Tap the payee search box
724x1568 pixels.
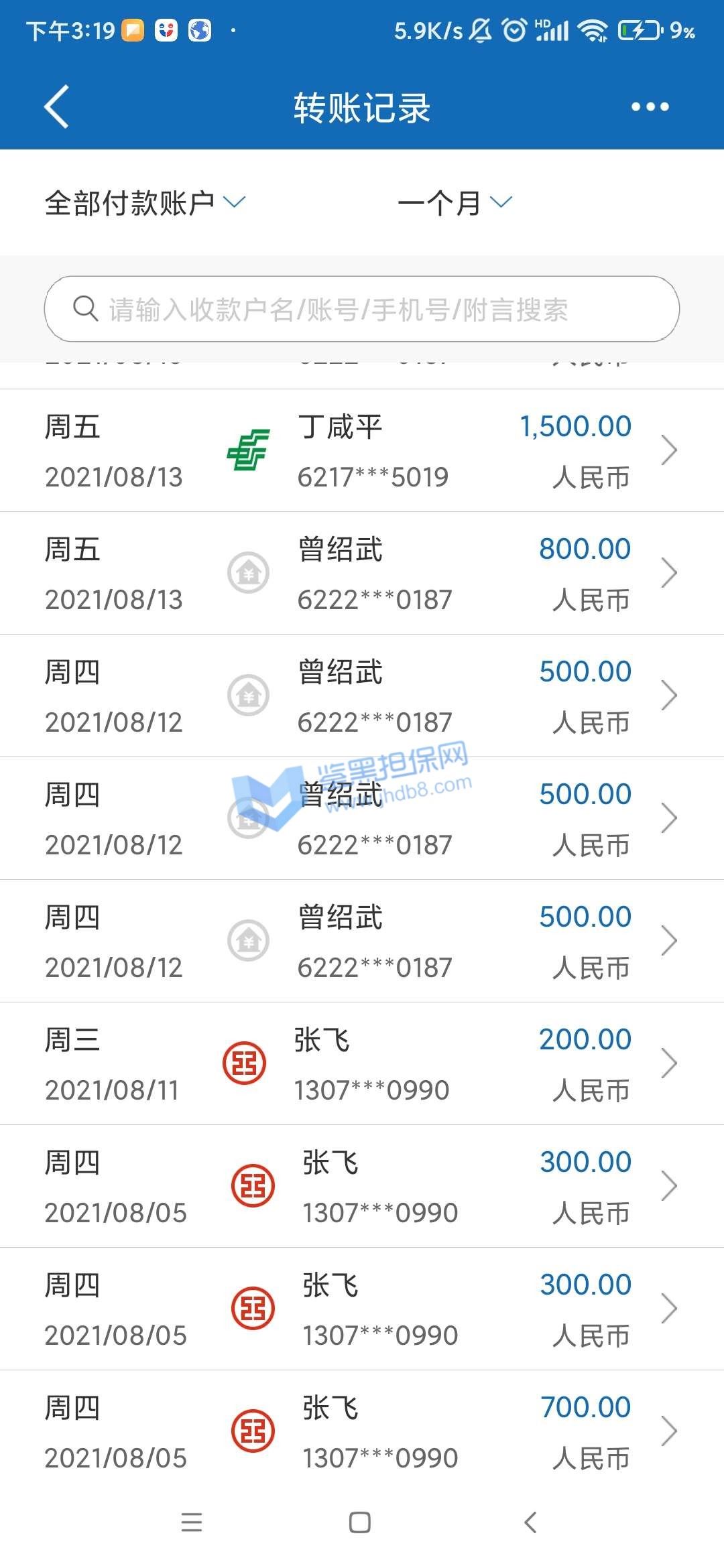pyautogui.click(x=362, y=309)
